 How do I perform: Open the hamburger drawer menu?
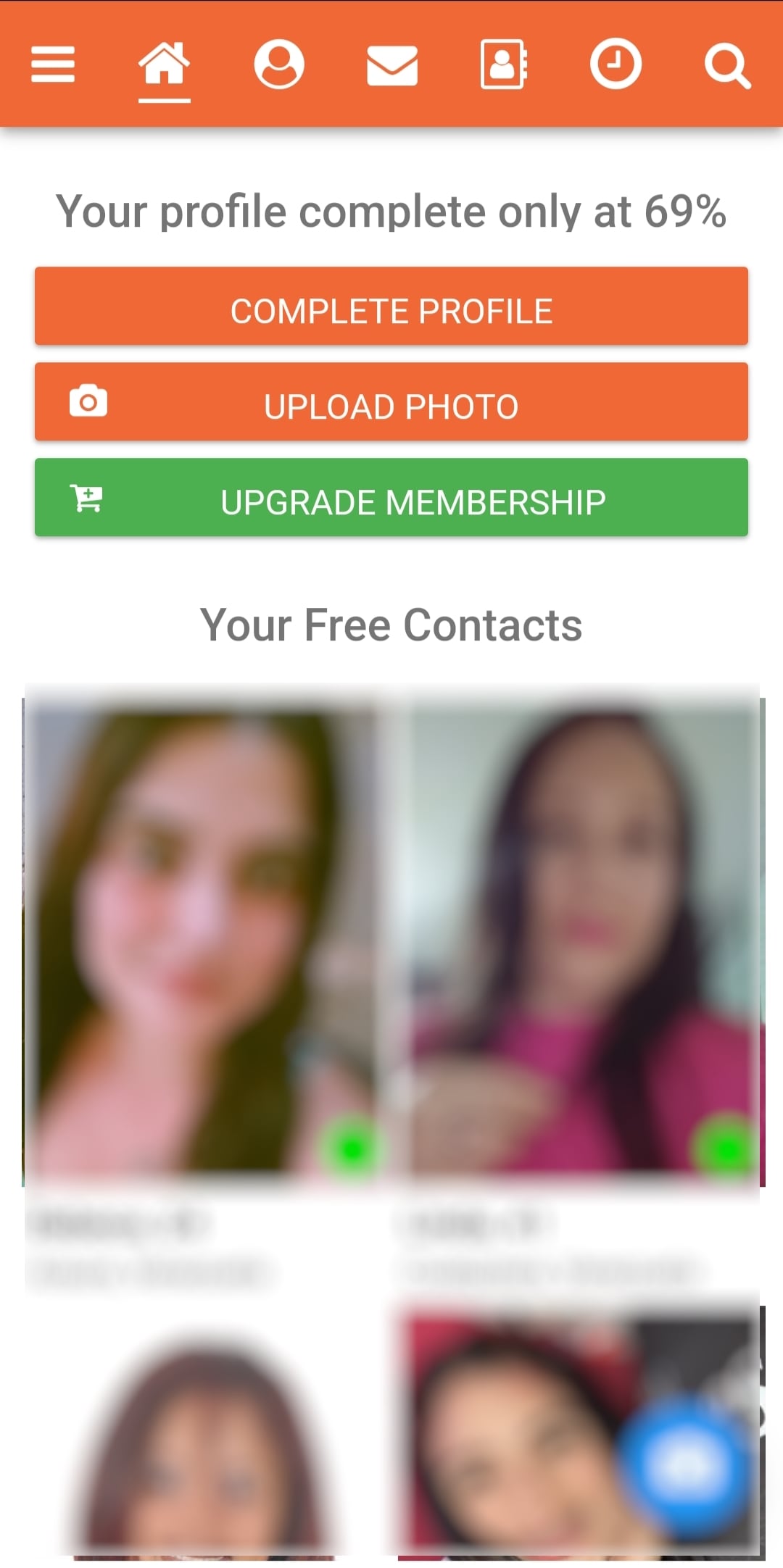tap(53, 64)
